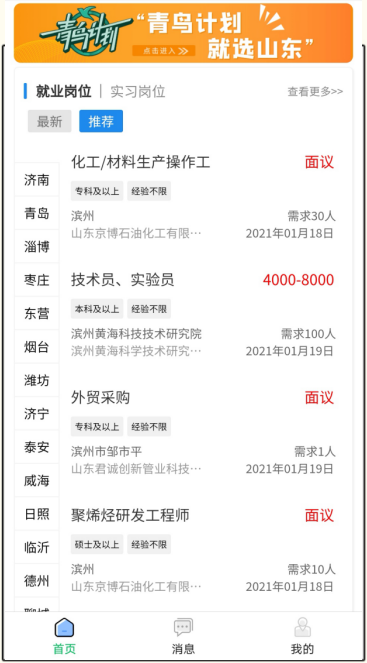Choose the 推荐 filter
Viewport: 367px width, 663px height.
101,121
